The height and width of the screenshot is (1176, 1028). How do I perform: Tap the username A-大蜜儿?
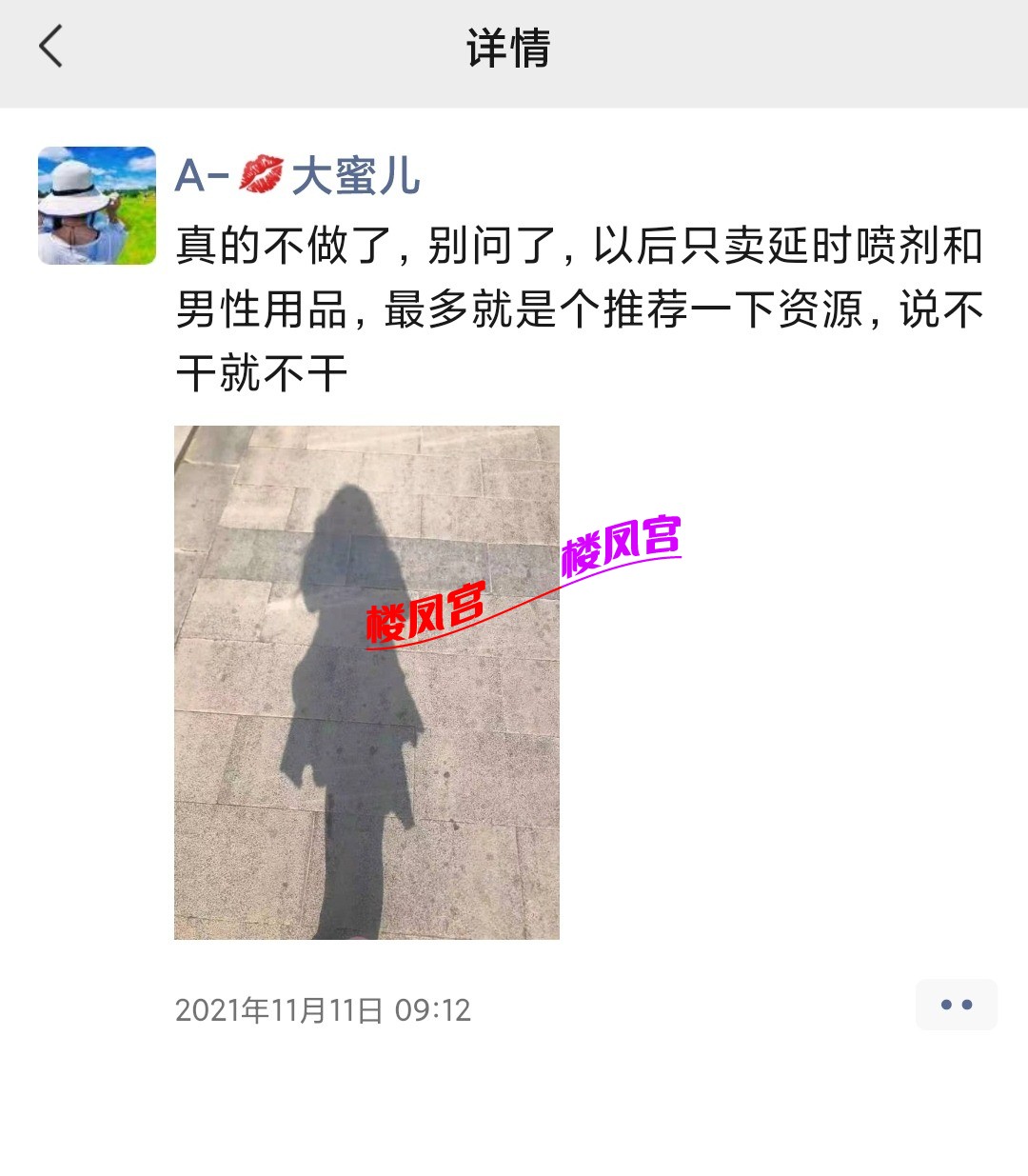[297, 176]
